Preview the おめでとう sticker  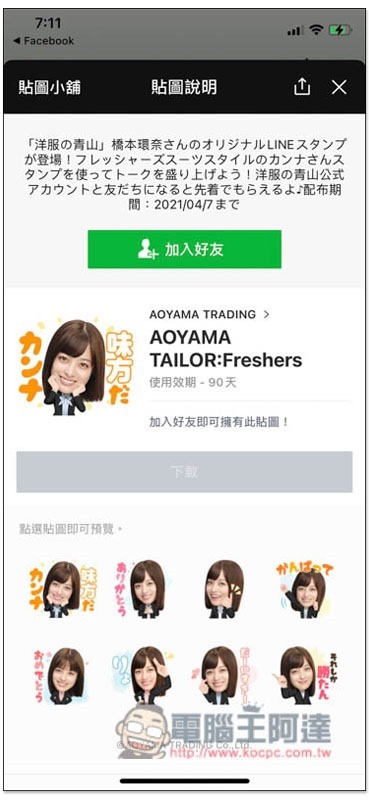click(60, 675)
